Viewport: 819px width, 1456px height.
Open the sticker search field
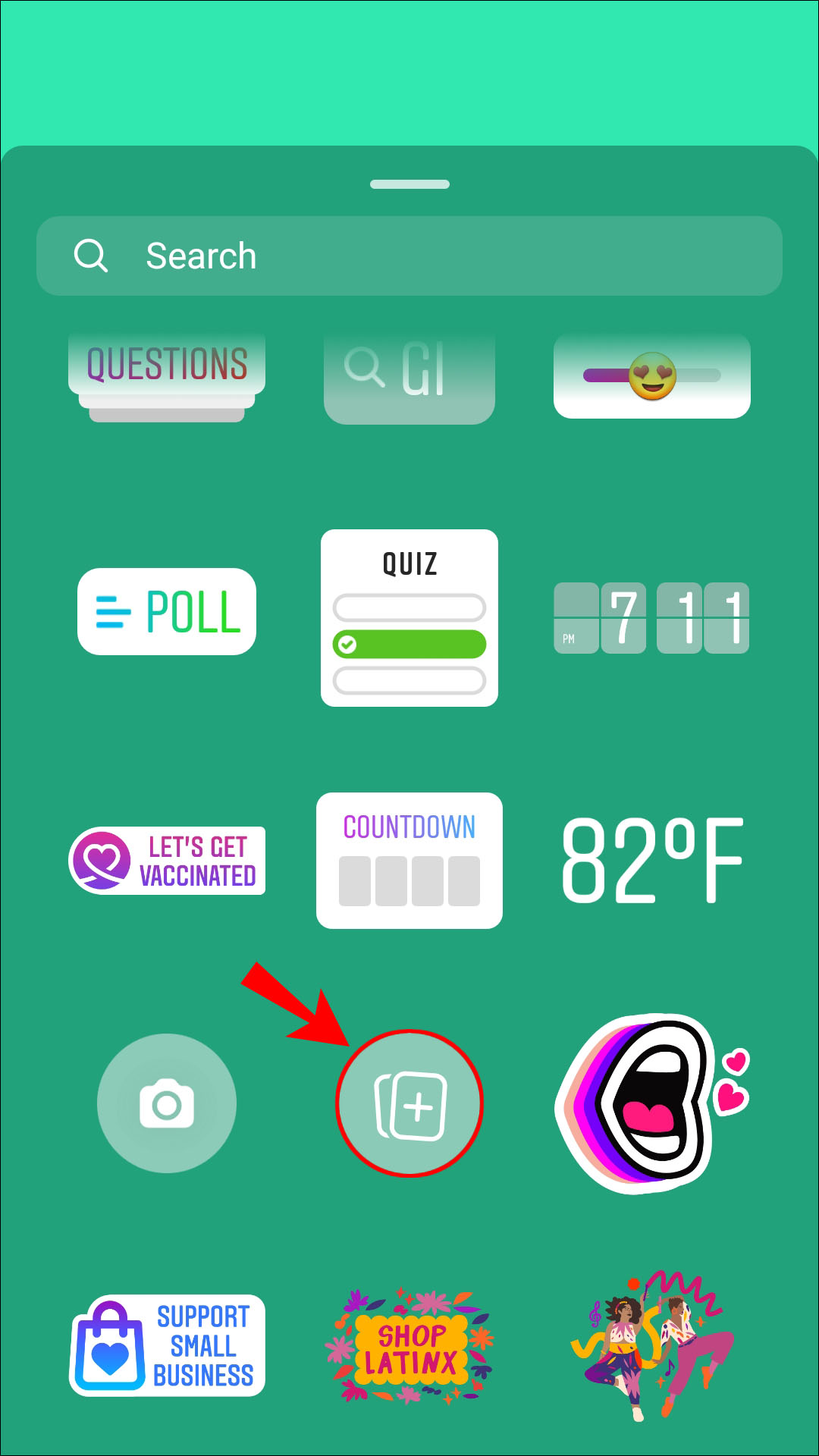point(409,256)
